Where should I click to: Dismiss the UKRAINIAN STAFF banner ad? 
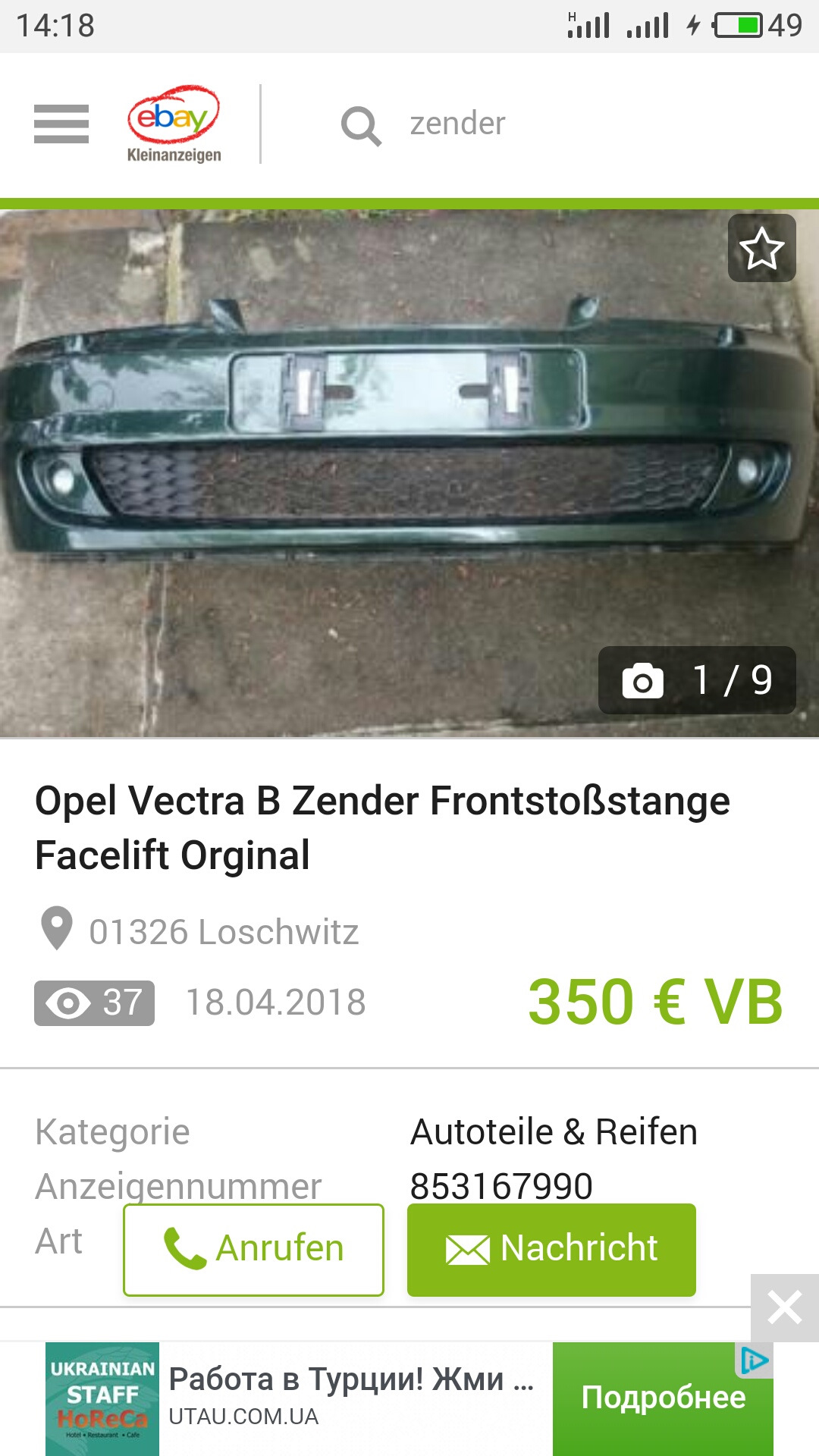(784, 1307)
